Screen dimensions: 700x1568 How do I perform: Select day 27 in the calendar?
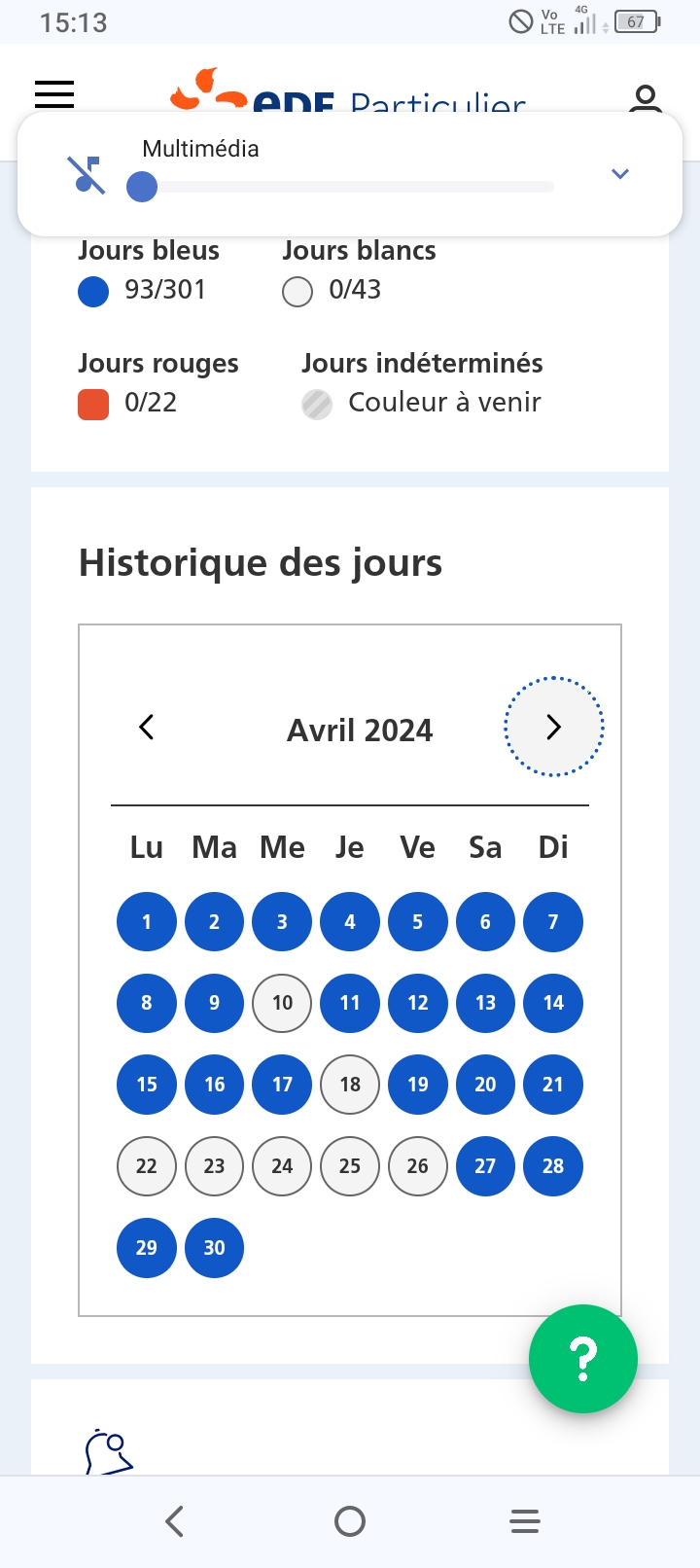click(x=485, y=1166)
